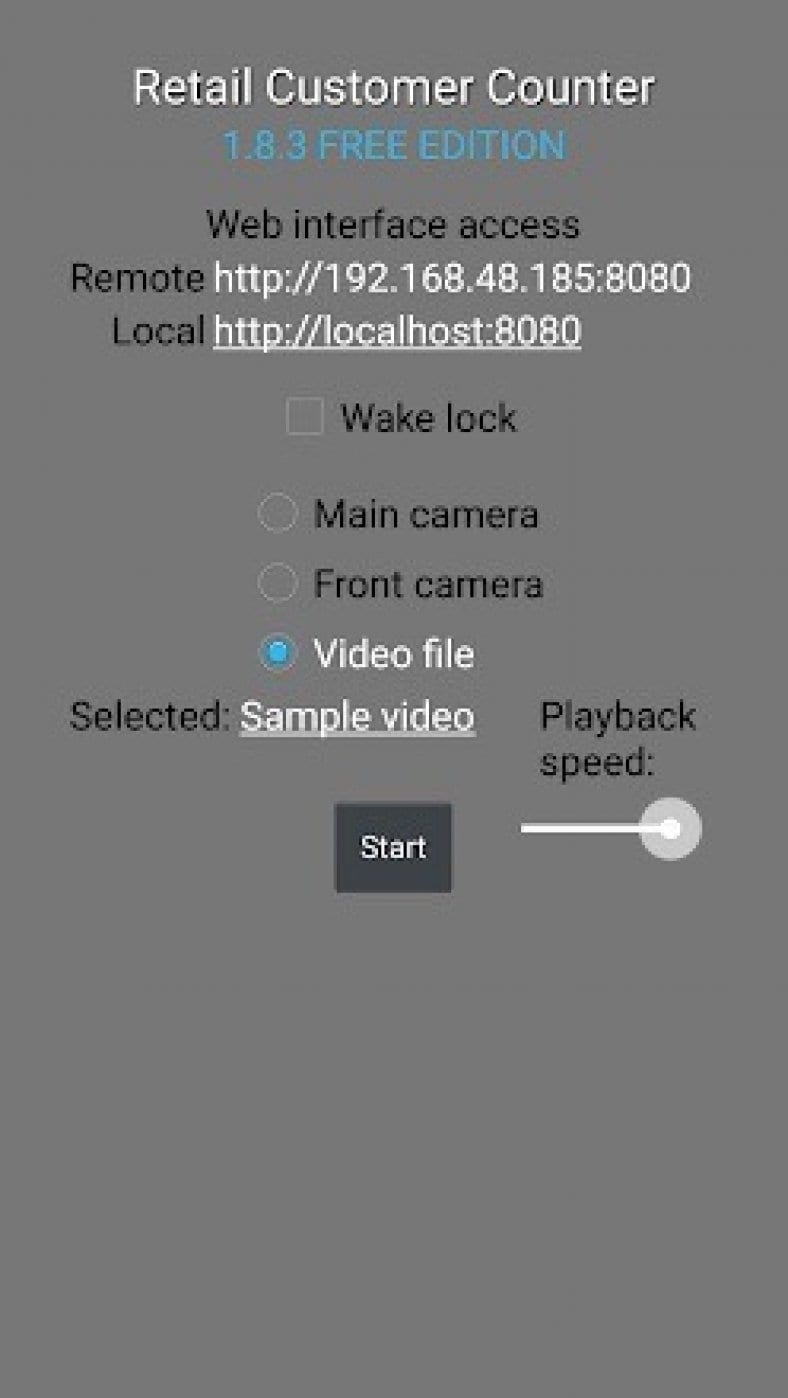Tap the 1.8.3 FREE EDITION label
This screenshot has width=788, height=1398.
(393, 145)
